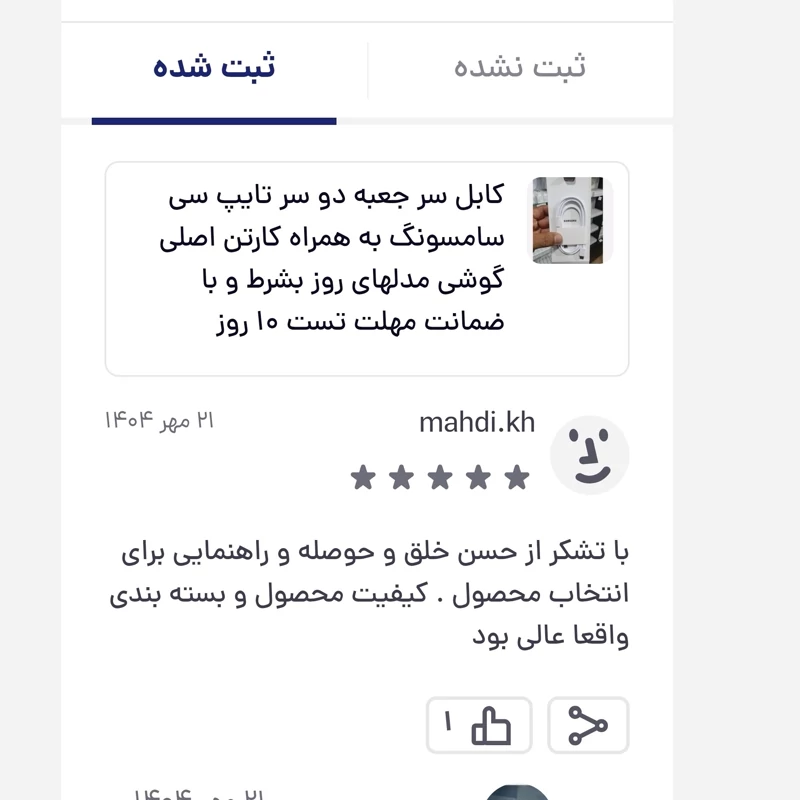This screenshot has height=800, width=800.
Task: Share mahdi.kh's review
Action: 588,725
